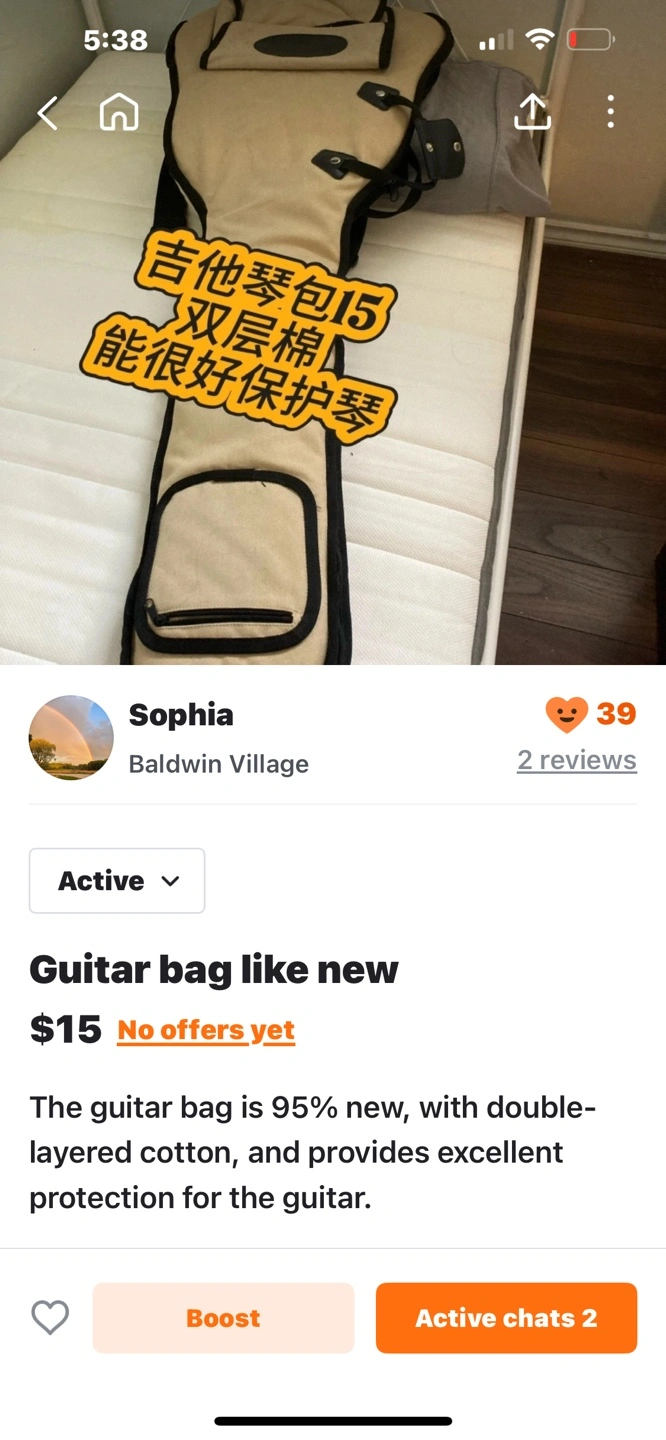Boost this listing
Viewport: 666px width, 1440px height.
(x=223, y=1318)
